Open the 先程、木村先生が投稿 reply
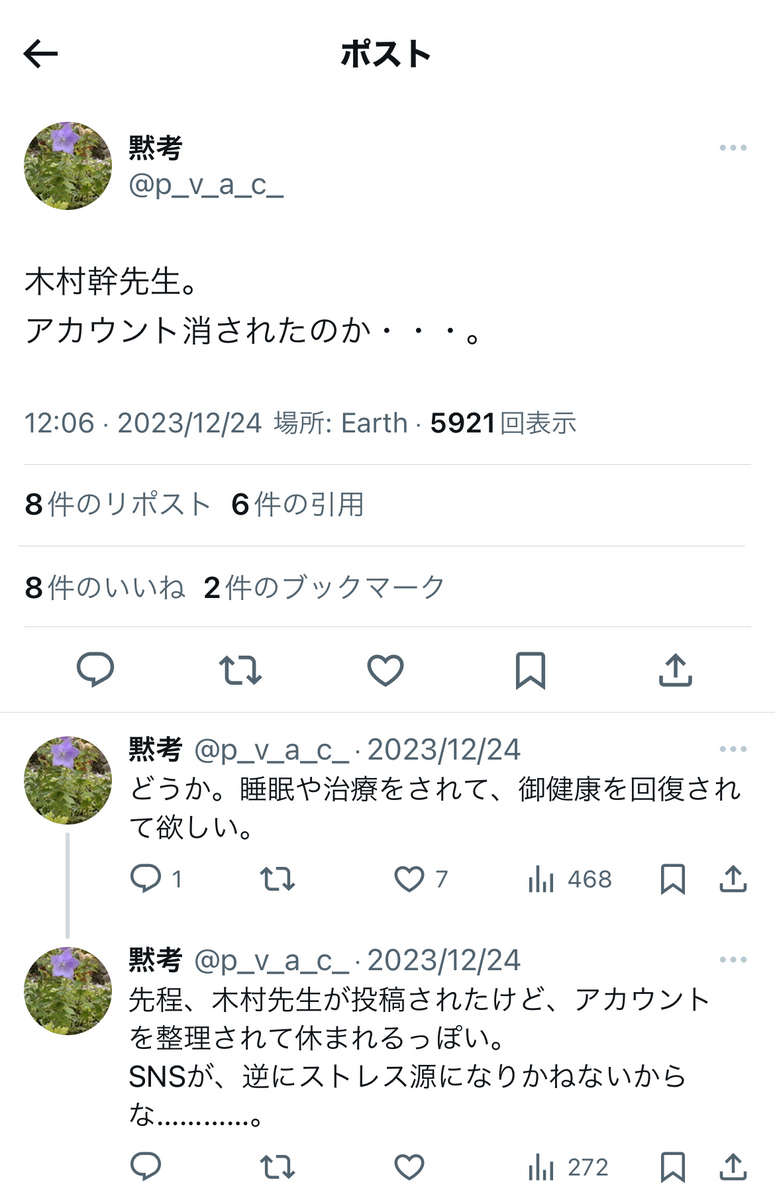This screenshot has height=1200, width=775. [x=420, y=1040]
